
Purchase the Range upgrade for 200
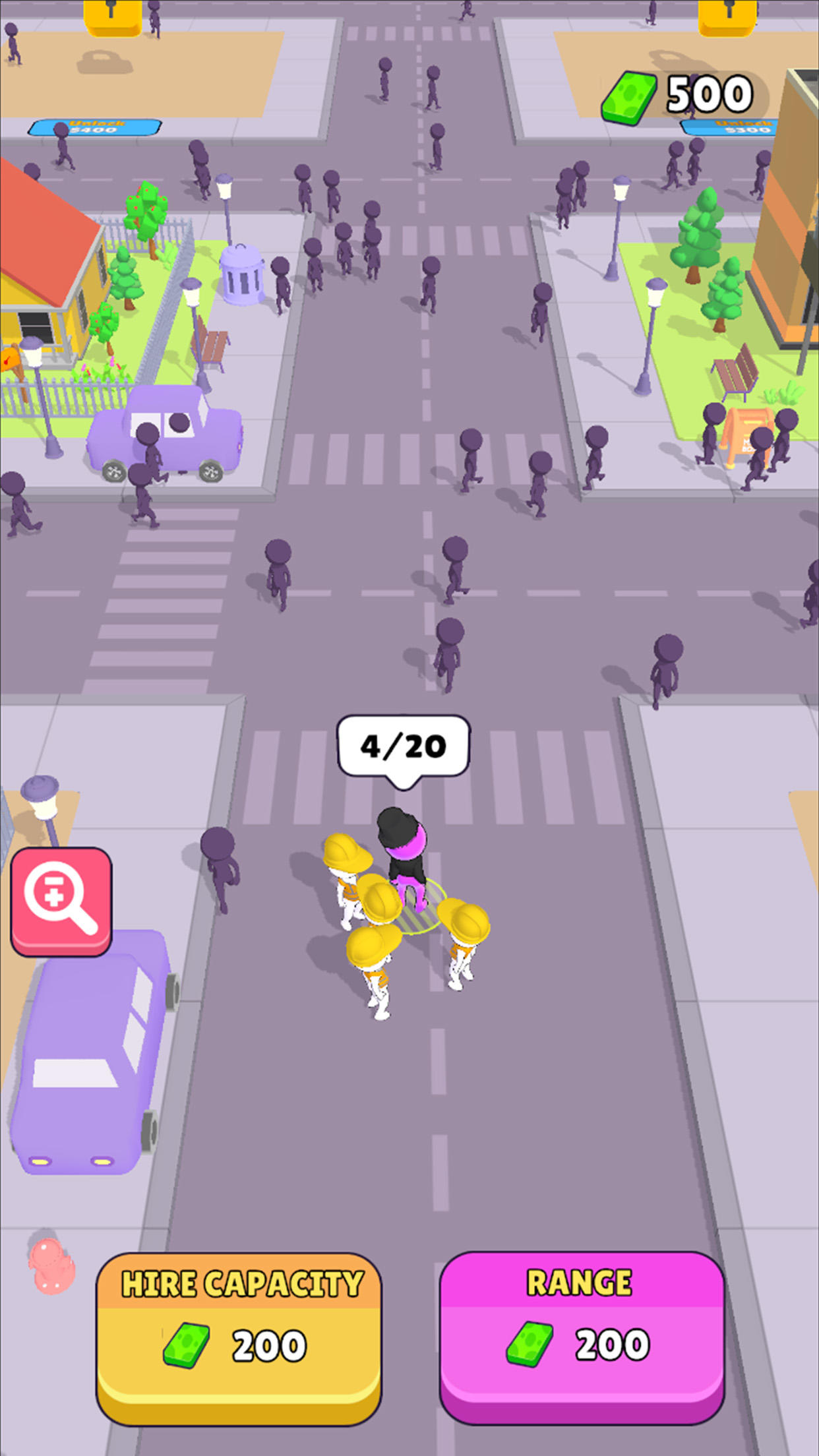click(x=582, y=1338)
